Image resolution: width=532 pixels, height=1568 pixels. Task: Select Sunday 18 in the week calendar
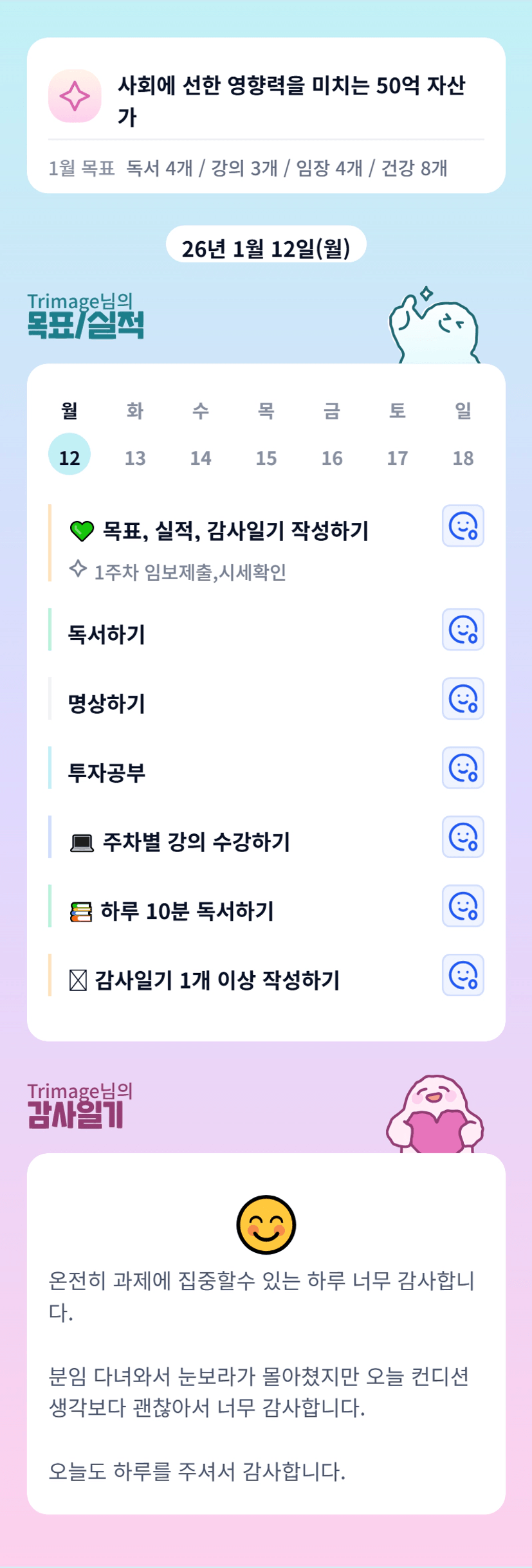463,457
